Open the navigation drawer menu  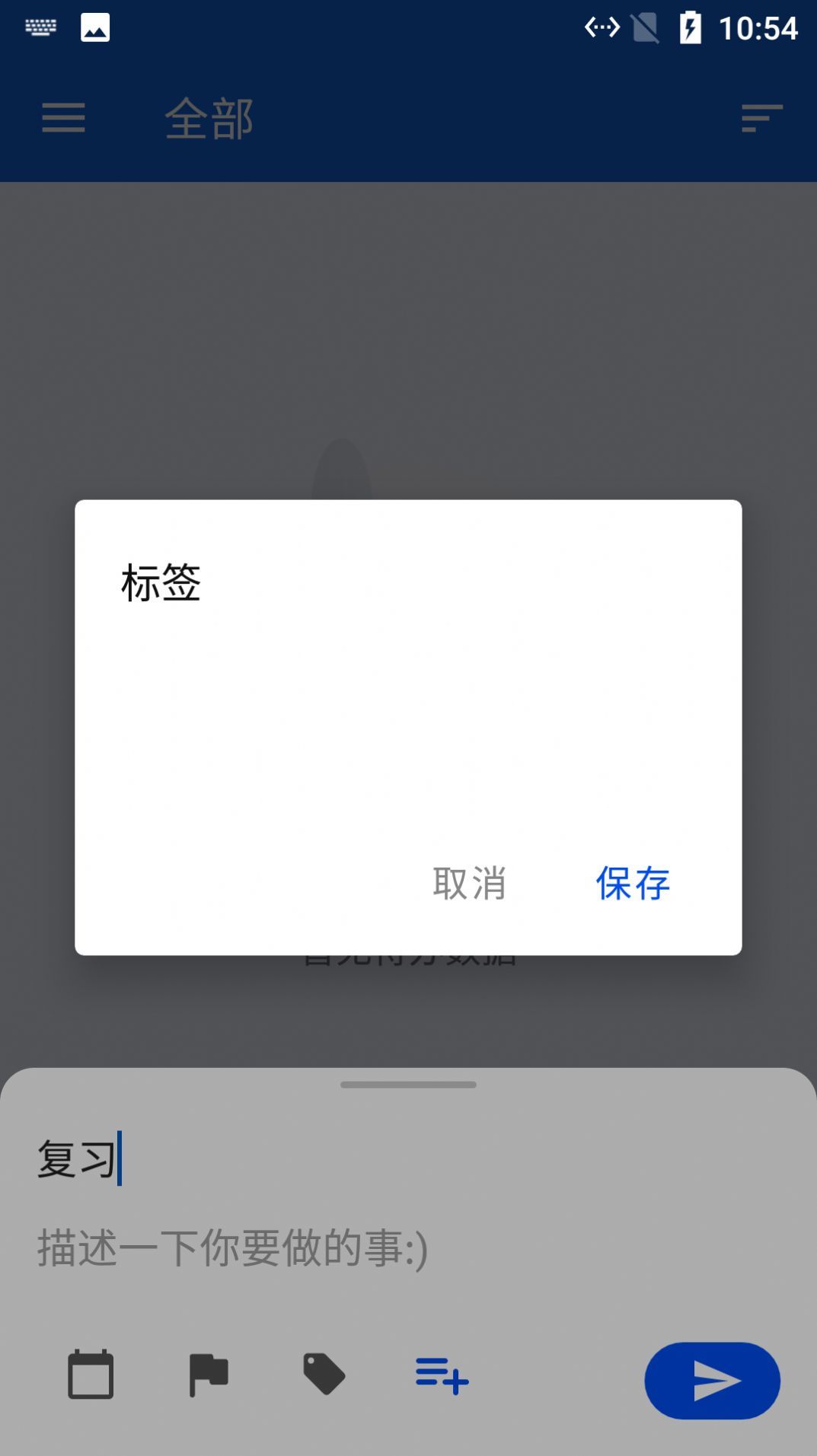coord(62,119)
